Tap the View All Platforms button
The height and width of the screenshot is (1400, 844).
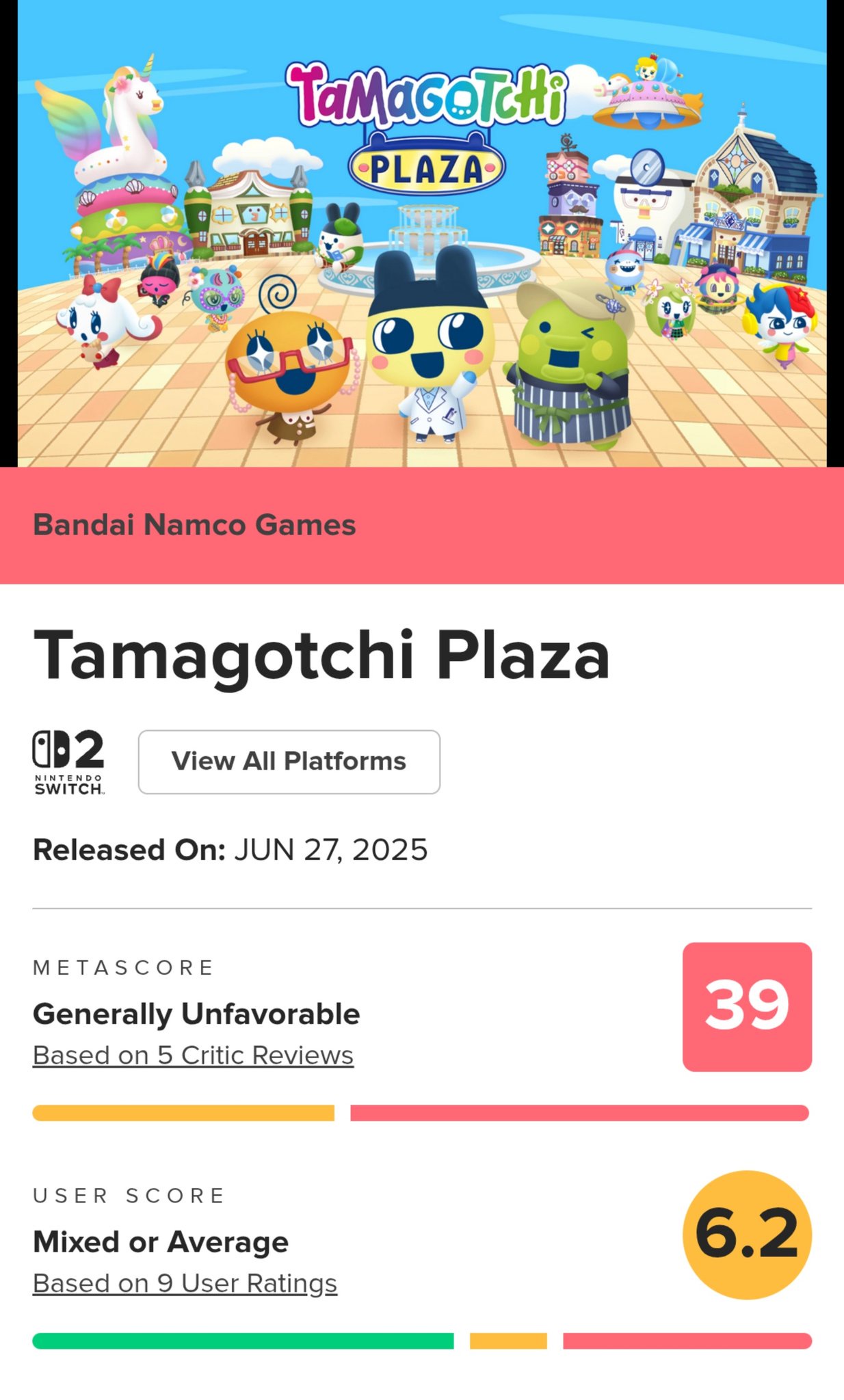(x=289, y=762)
